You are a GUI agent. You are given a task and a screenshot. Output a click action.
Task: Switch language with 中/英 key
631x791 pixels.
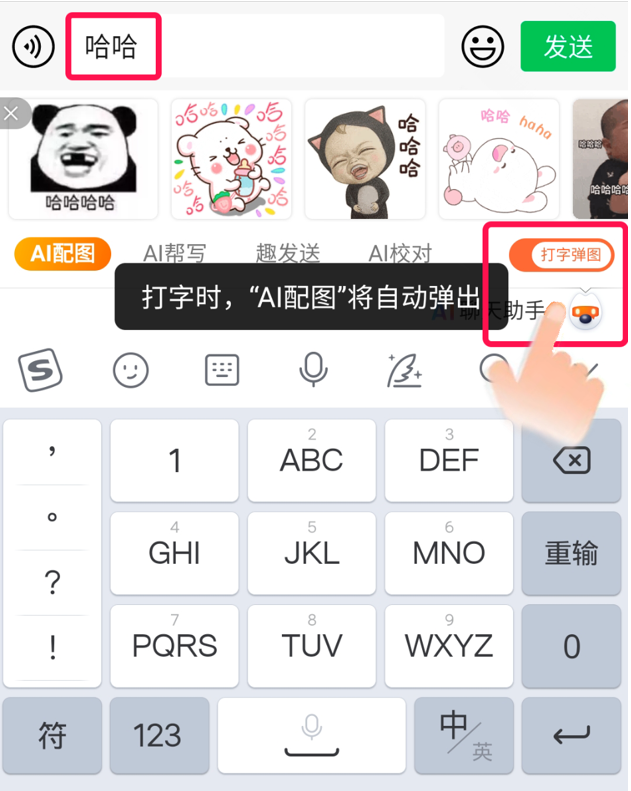pos(466,737)
